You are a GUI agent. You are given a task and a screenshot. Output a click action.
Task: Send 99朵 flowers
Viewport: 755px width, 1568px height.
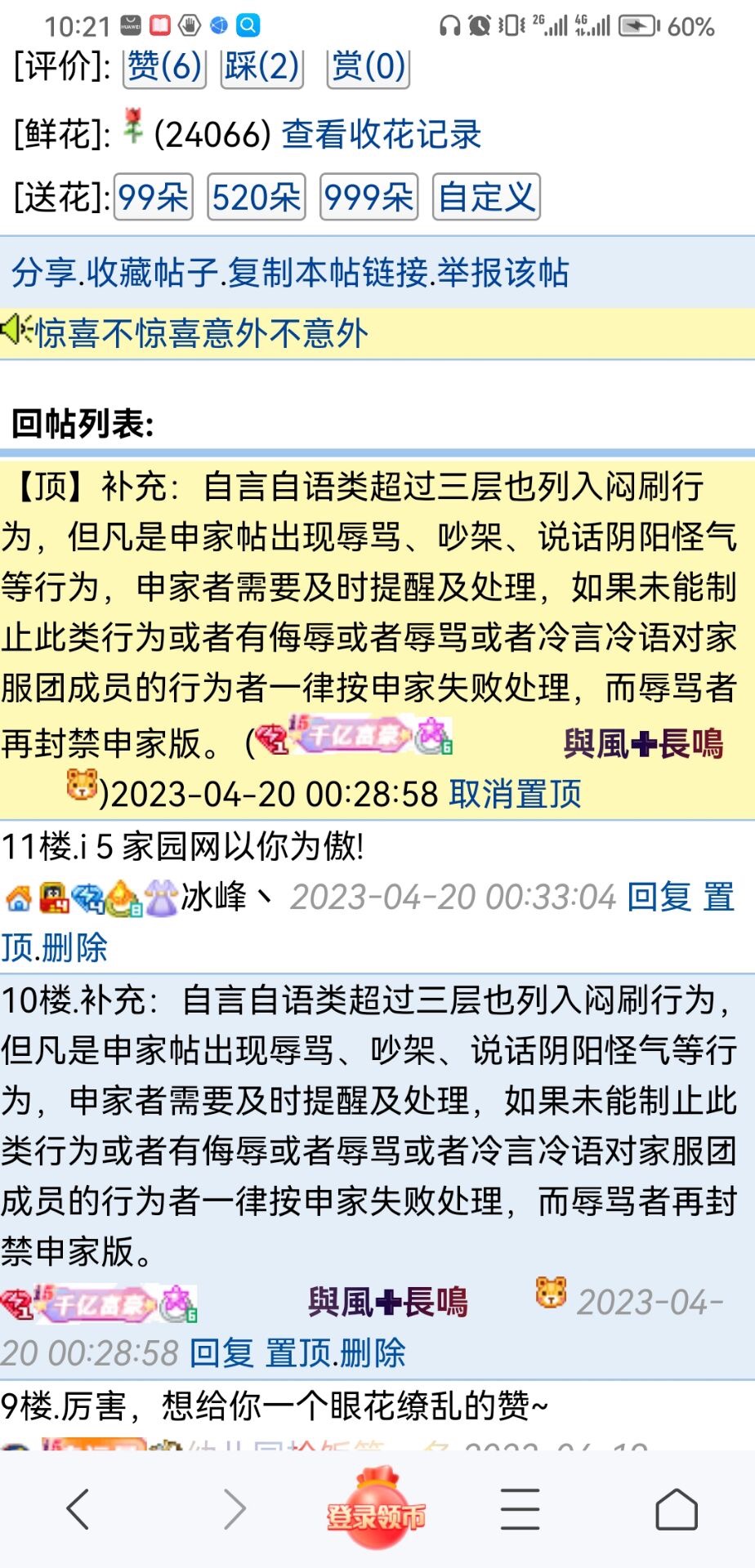153,197
